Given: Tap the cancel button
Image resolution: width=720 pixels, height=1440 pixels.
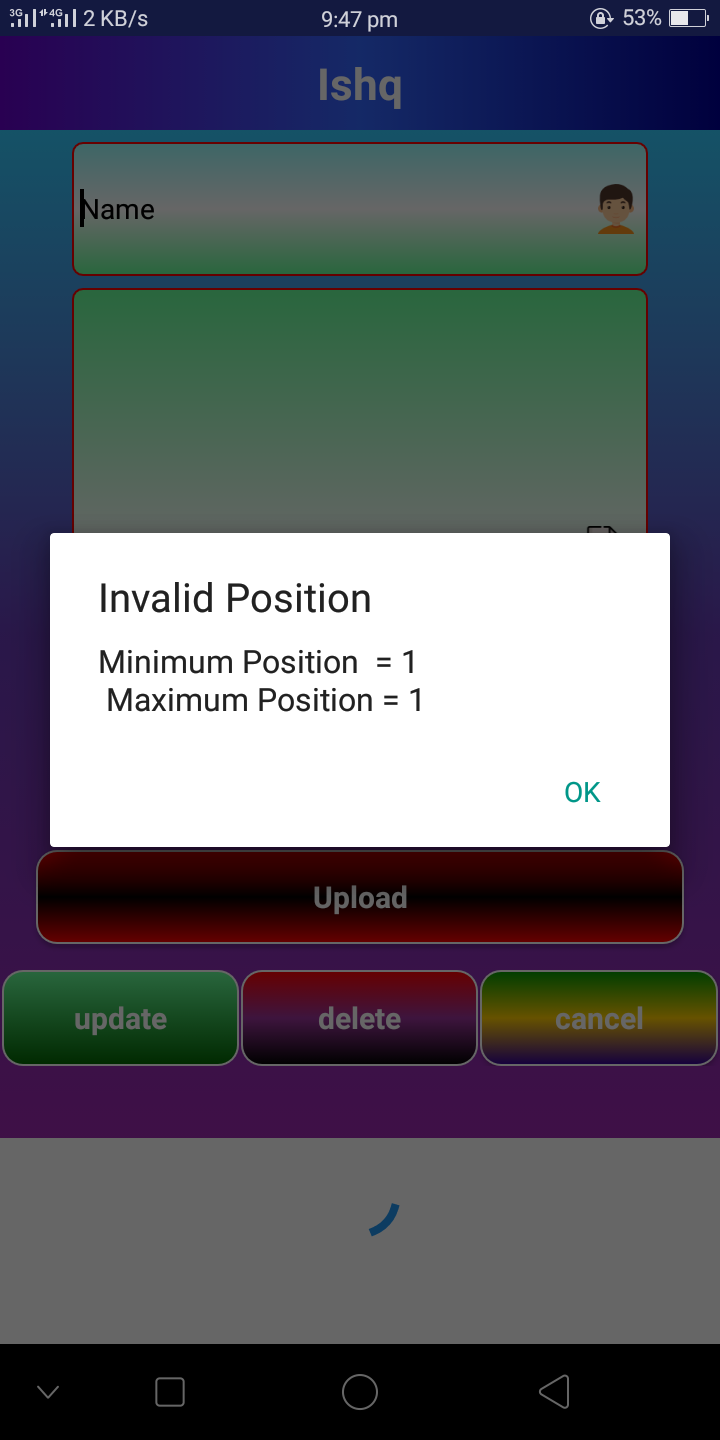Looking at the screenshot, I should pos(599,1018).
